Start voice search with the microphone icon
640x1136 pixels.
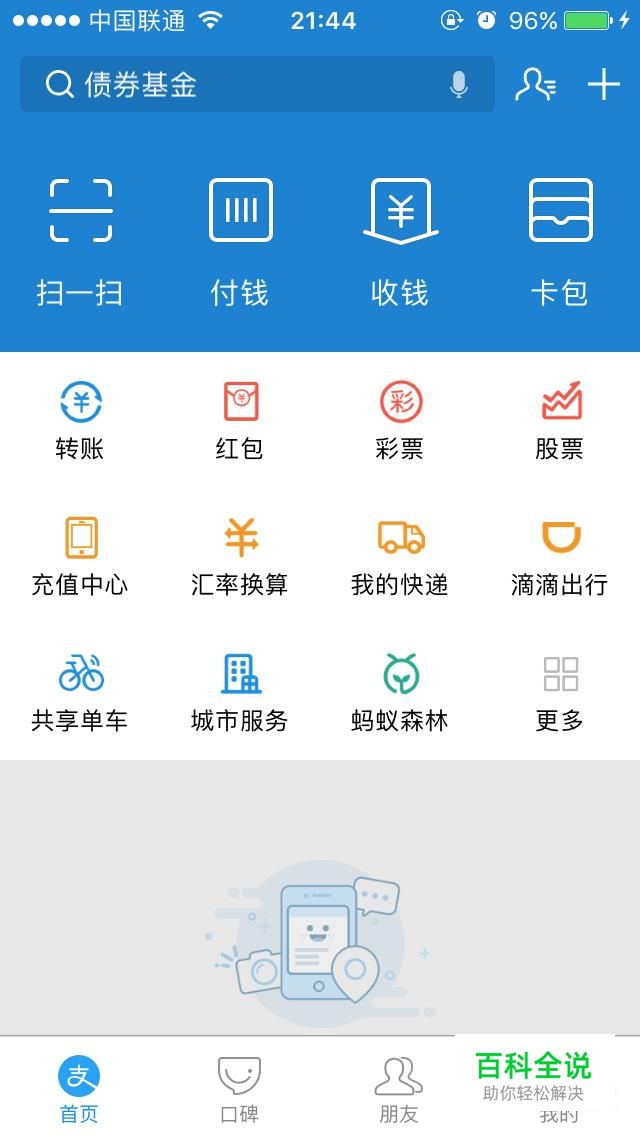tap(459, 85)
